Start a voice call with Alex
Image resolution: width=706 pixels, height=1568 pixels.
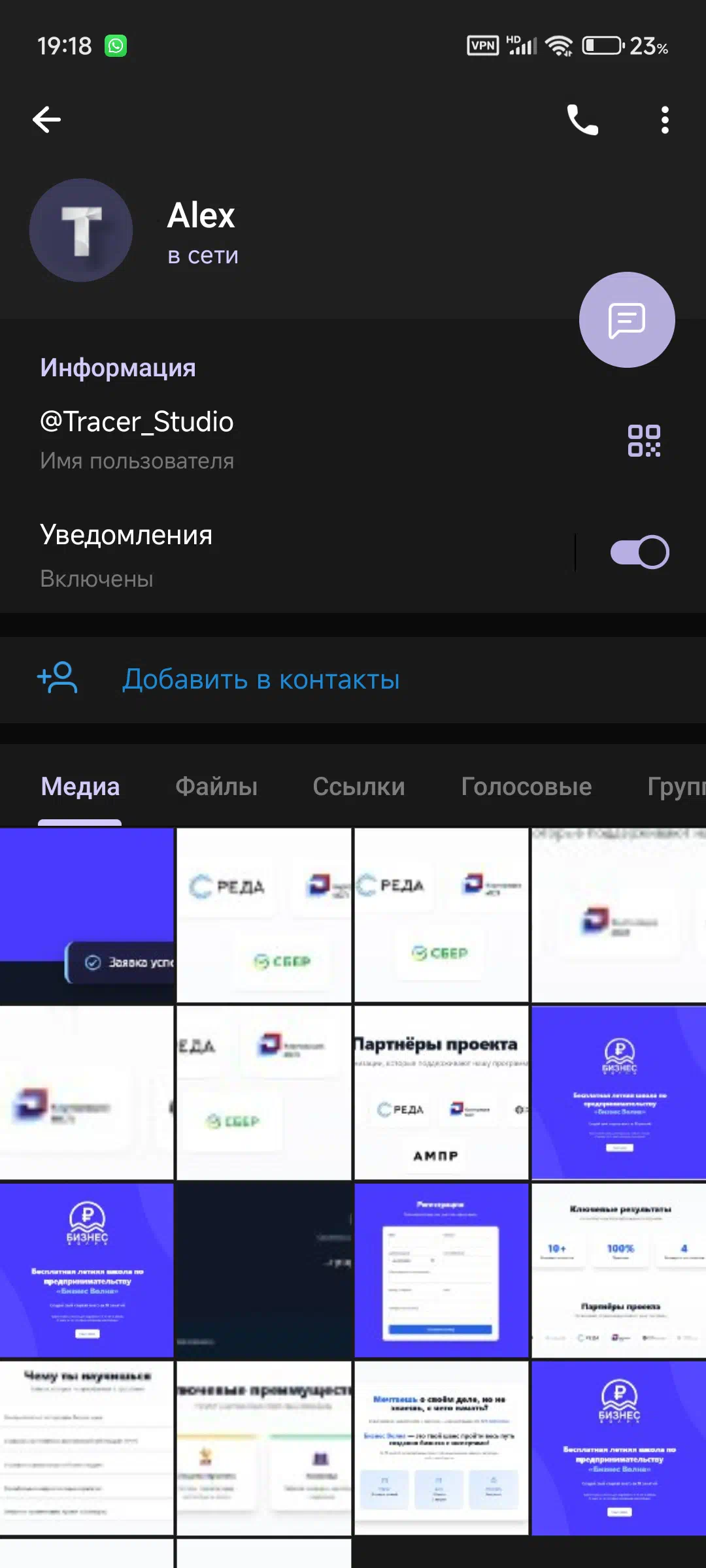pos(582,120)
